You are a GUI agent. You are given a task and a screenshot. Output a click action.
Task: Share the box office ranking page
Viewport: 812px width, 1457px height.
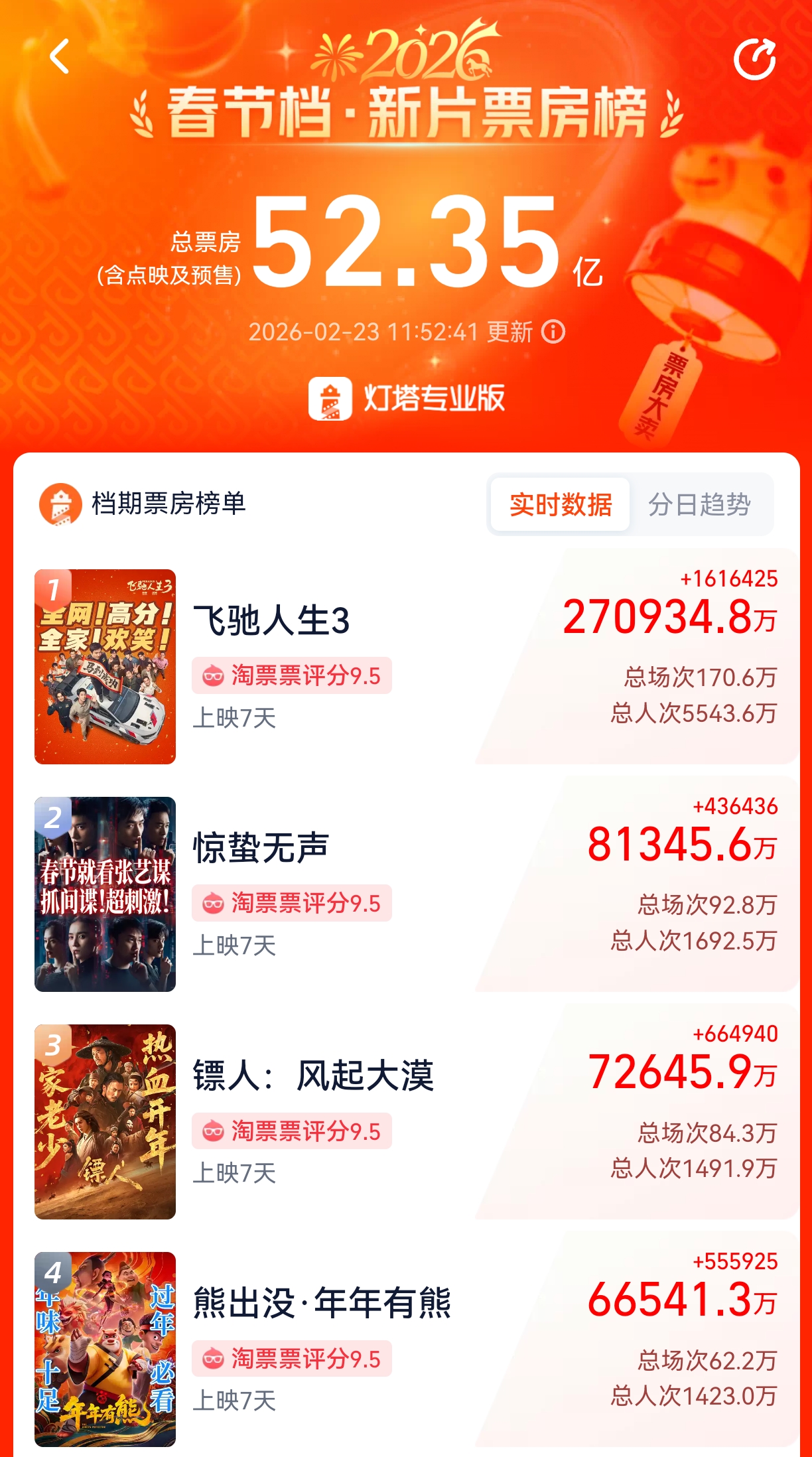click(754, 60)
